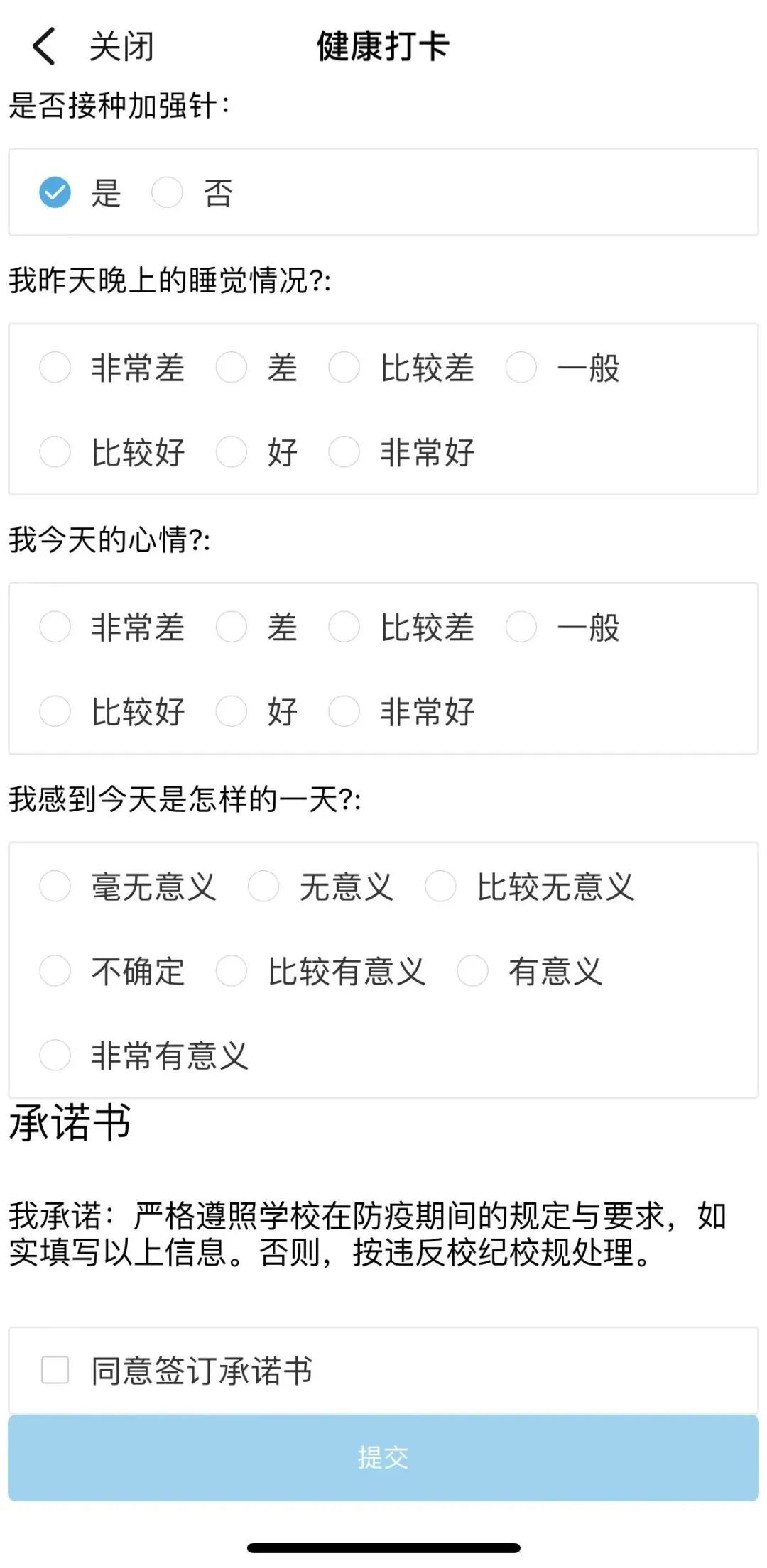Rate last night's sleep as 差
The image size is (767, 1568).
point(232,368)
